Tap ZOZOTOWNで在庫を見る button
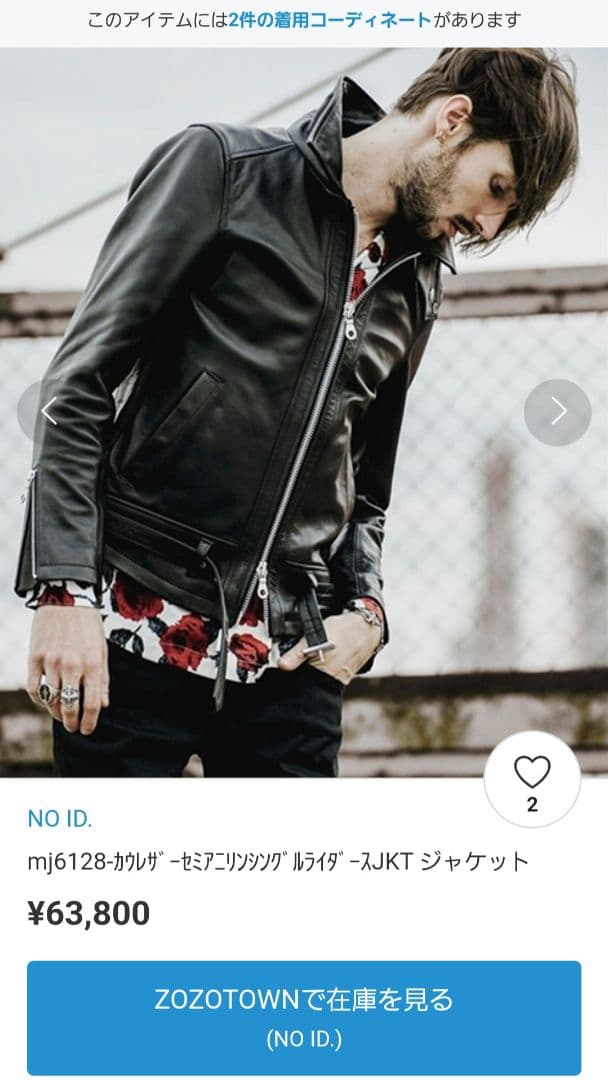Screen dimensions: 608x1080 pos(304,1017)
